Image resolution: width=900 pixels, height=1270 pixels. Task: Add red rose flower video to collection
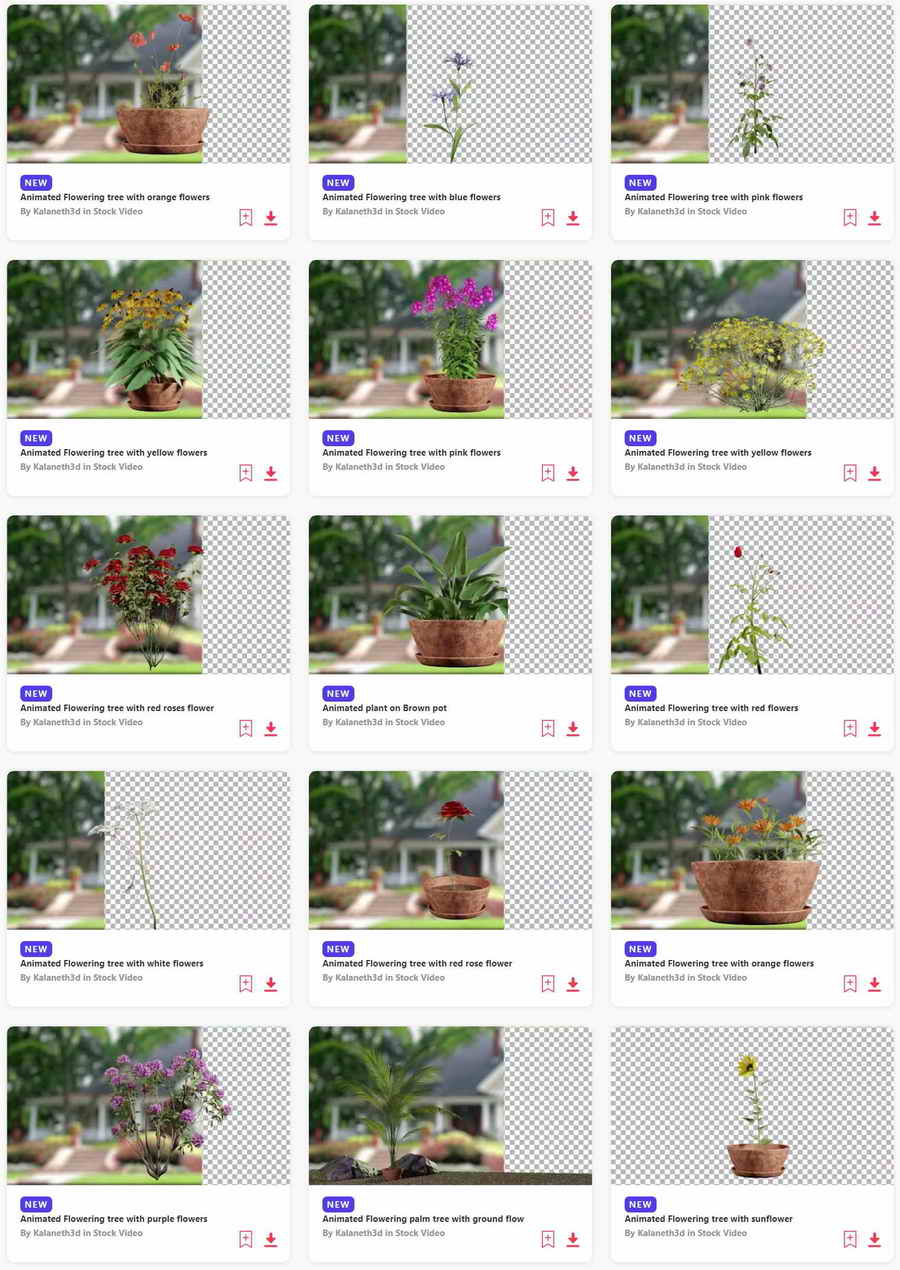click(x=548, y=984)
